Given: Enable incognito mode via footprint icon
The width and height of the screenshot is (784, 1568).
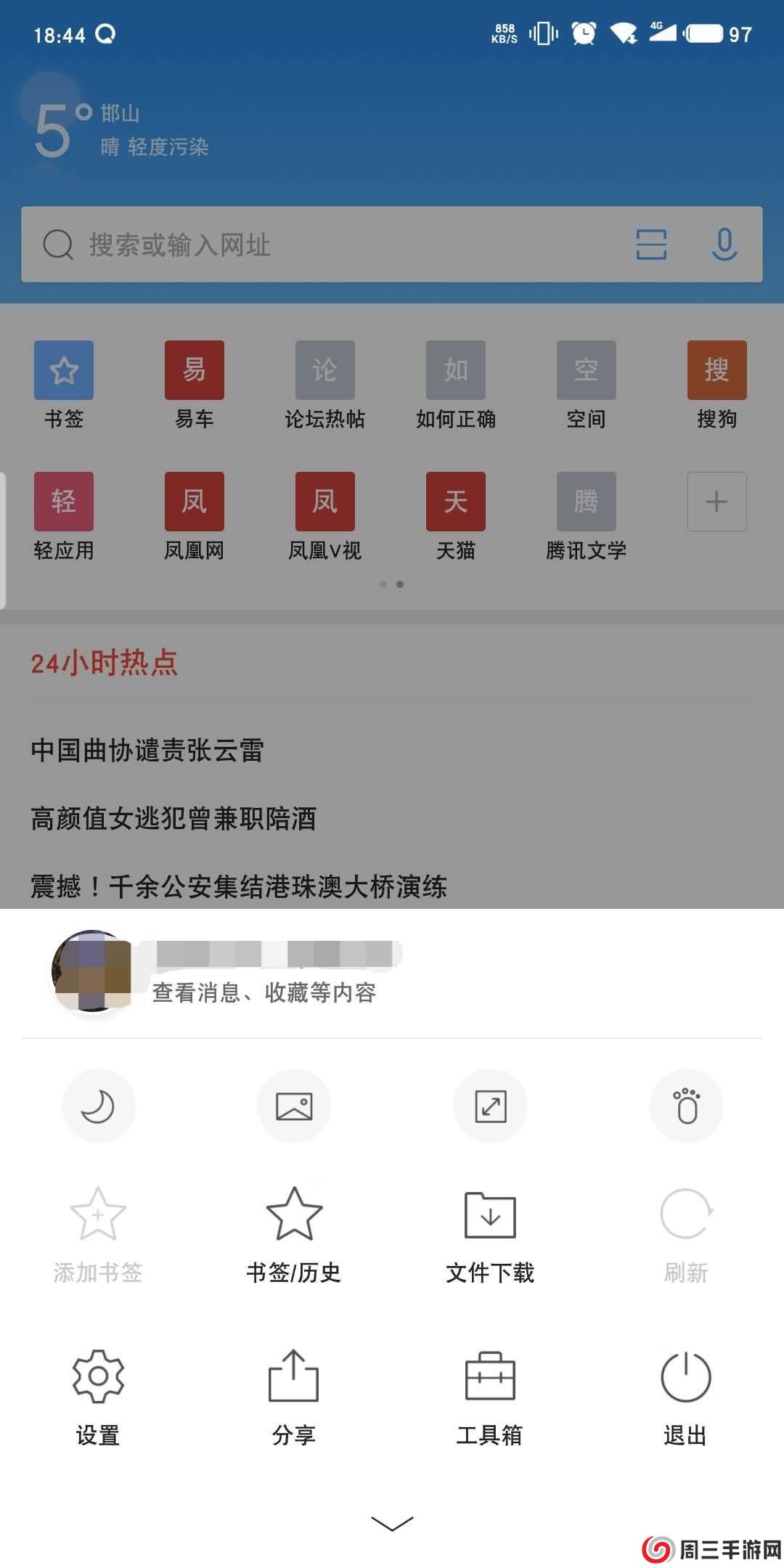Looking at the screenshot, I should click(x=686, y=1106).
